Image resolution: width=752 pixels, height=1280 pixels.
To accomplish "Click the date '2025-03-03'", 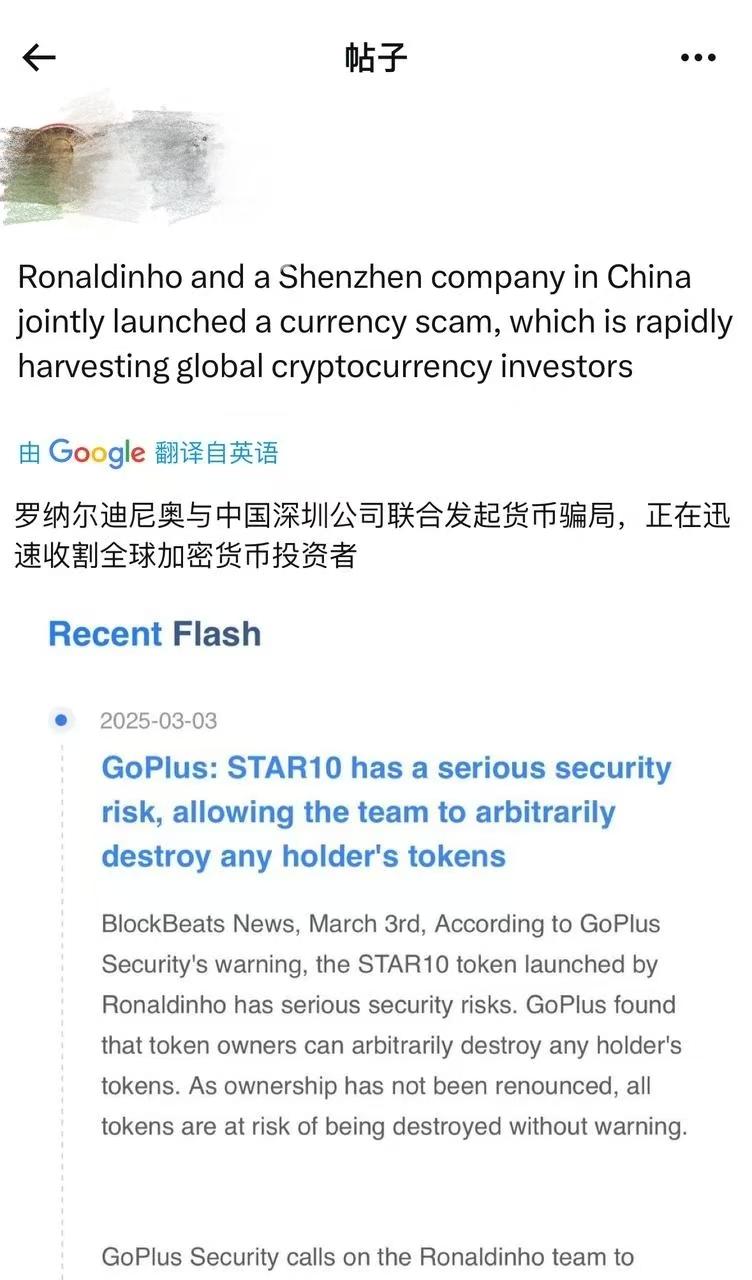I will pos(160,720).
